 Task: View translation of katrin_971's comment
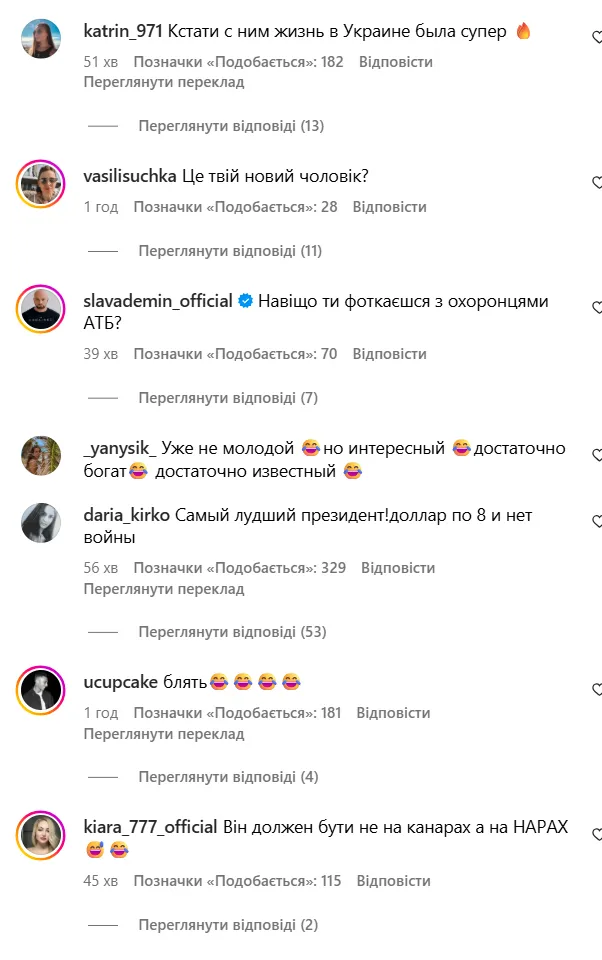[164, 82]
